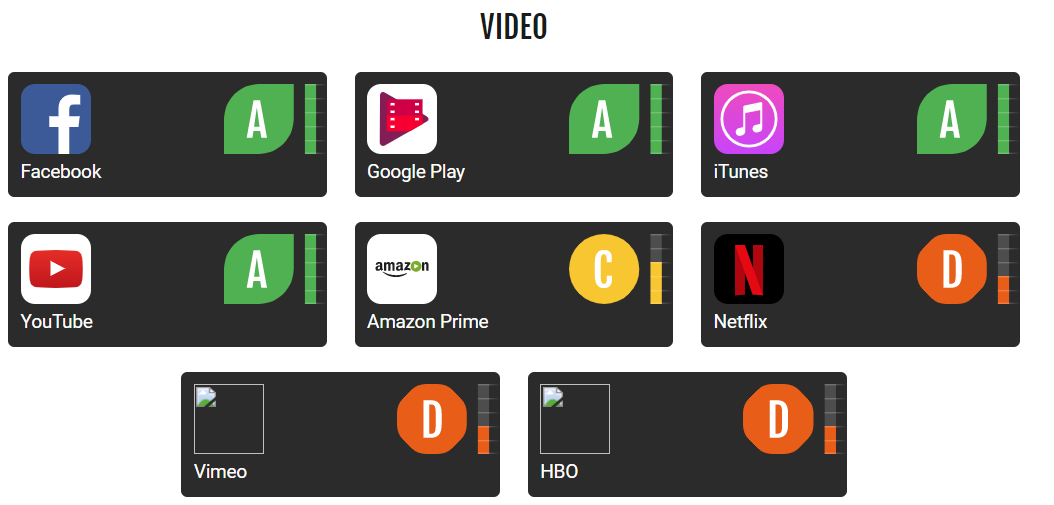Image resolution: width=1054 pixels, height=505 pixels.
Task: Open the Facebook card
Action: pos(167,134)
